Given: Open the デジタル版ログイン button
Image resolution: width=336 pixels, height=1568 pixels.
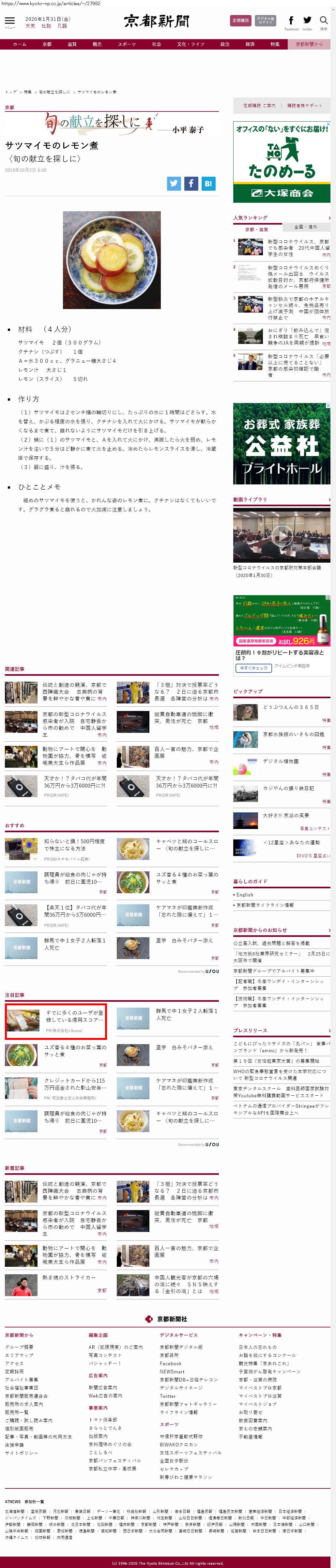Looking at the screenshot, I should [x=266, y=21].
